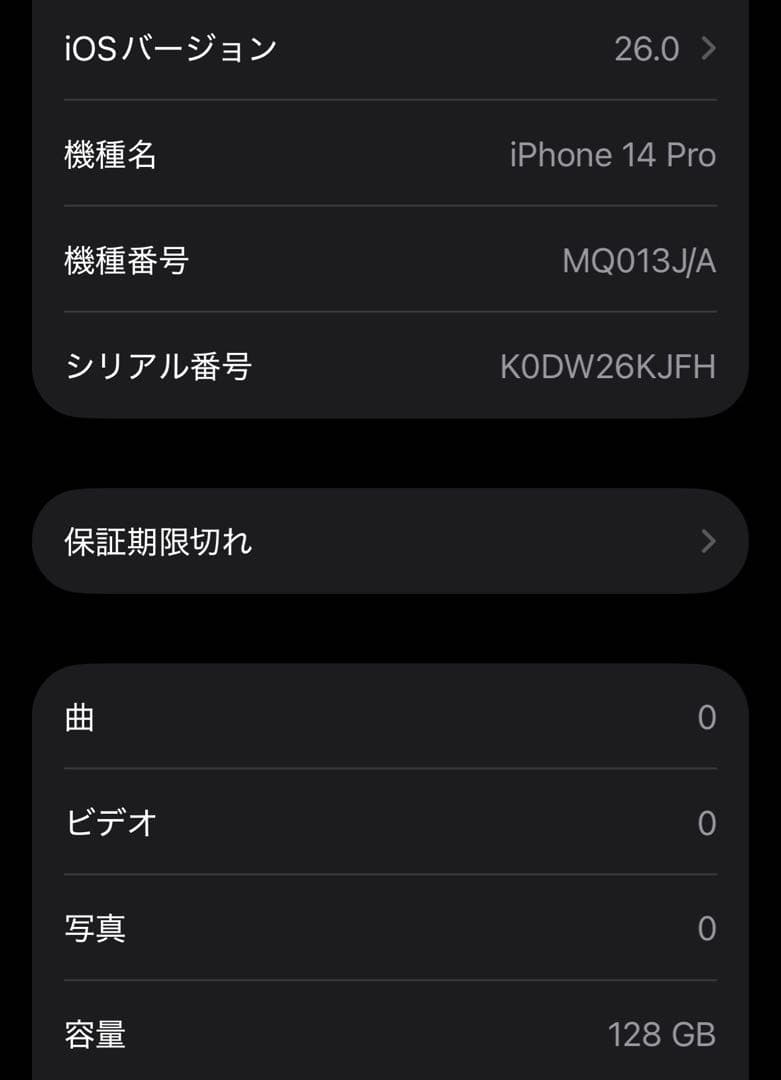Tap the iPhone 14 Pro label
Screen dimensions: 781x1080
tap(613, 155)
